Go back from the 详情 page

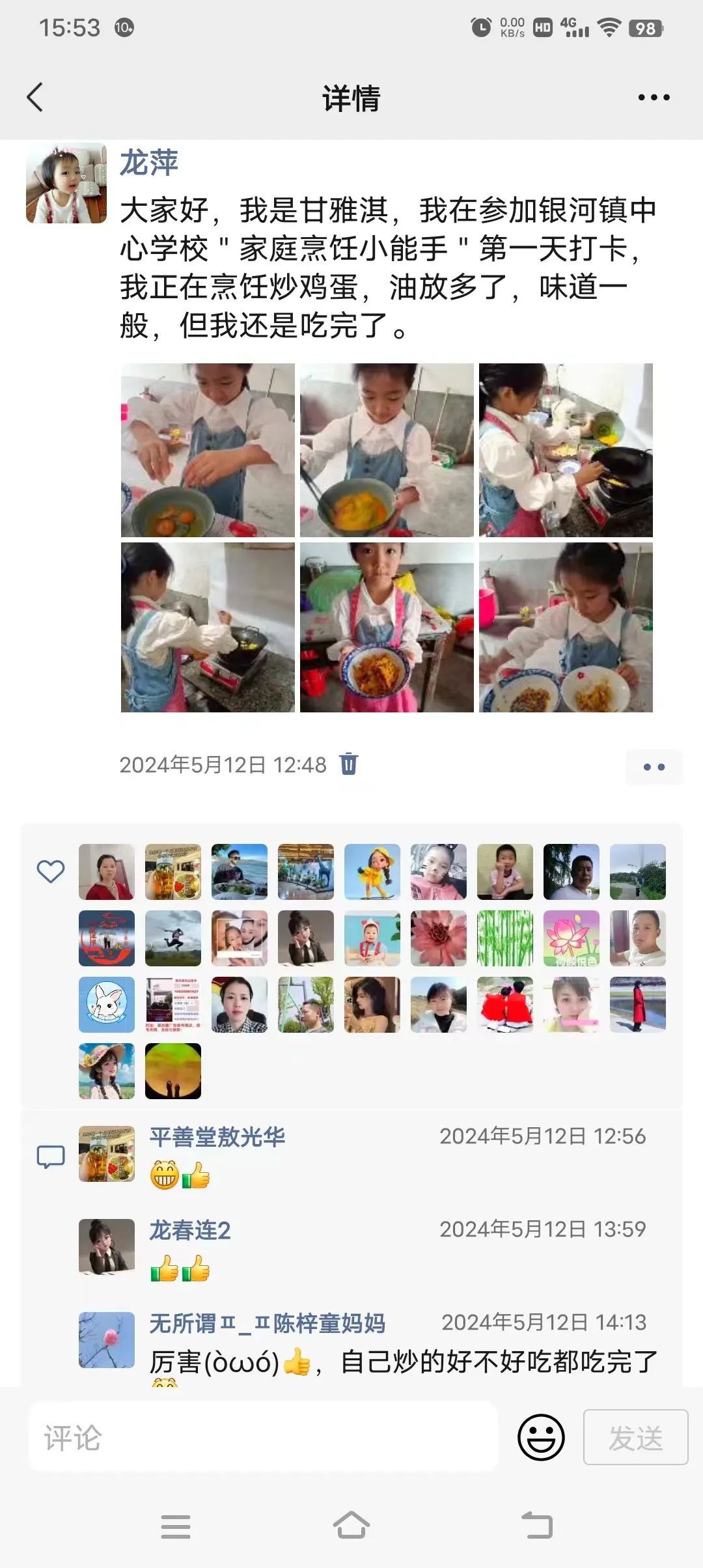coord(35,98)
